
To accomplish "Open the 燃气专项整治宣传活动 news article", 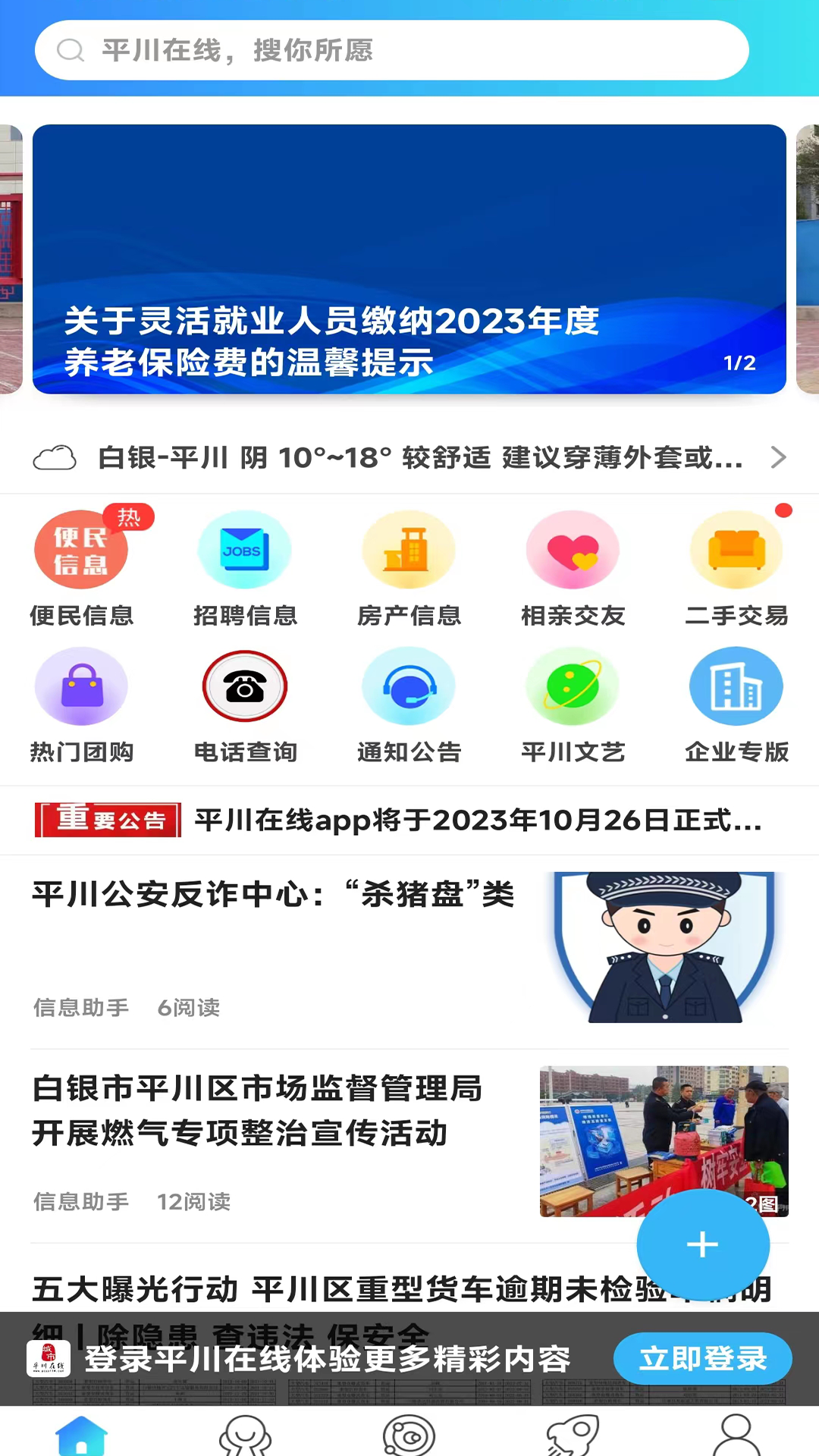I will (258, 1111).
